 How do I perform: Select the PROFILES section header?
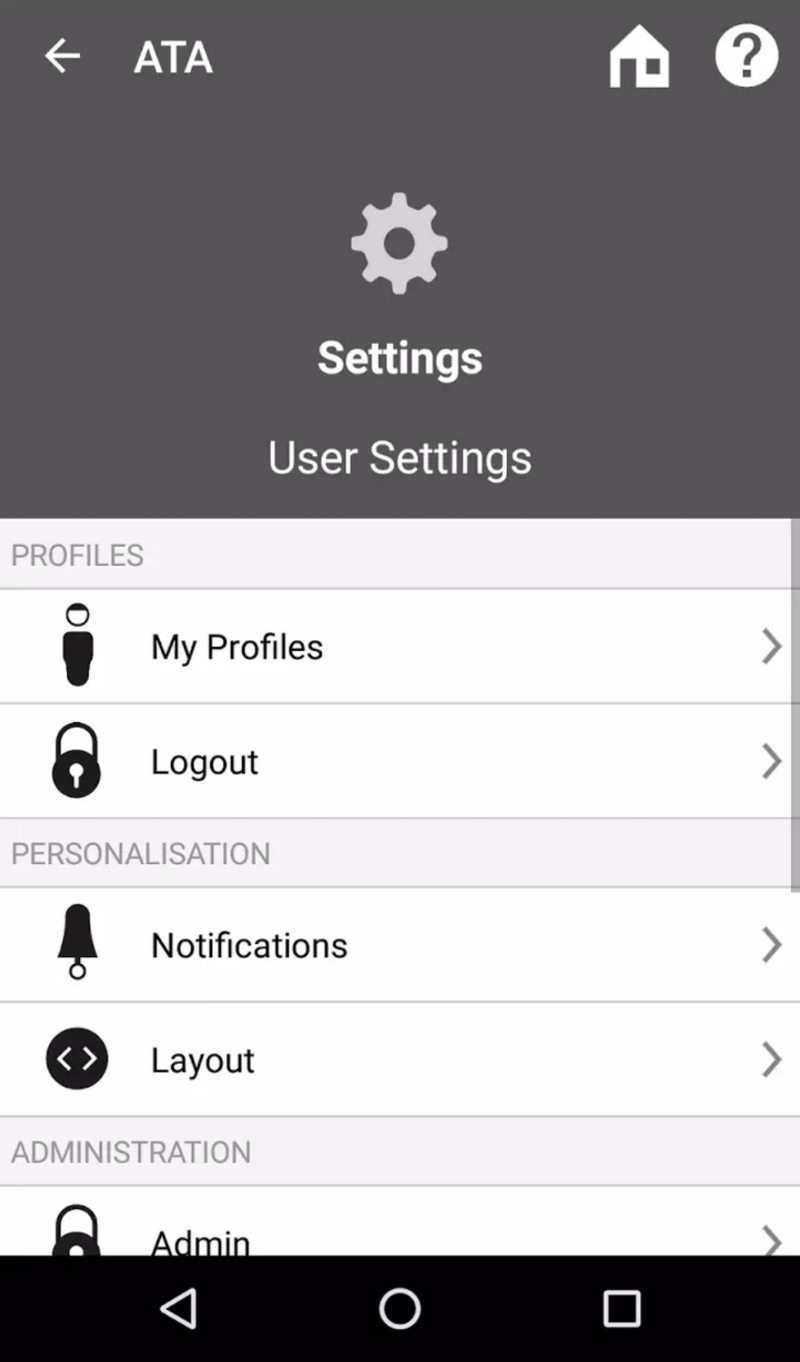[78, 555]
